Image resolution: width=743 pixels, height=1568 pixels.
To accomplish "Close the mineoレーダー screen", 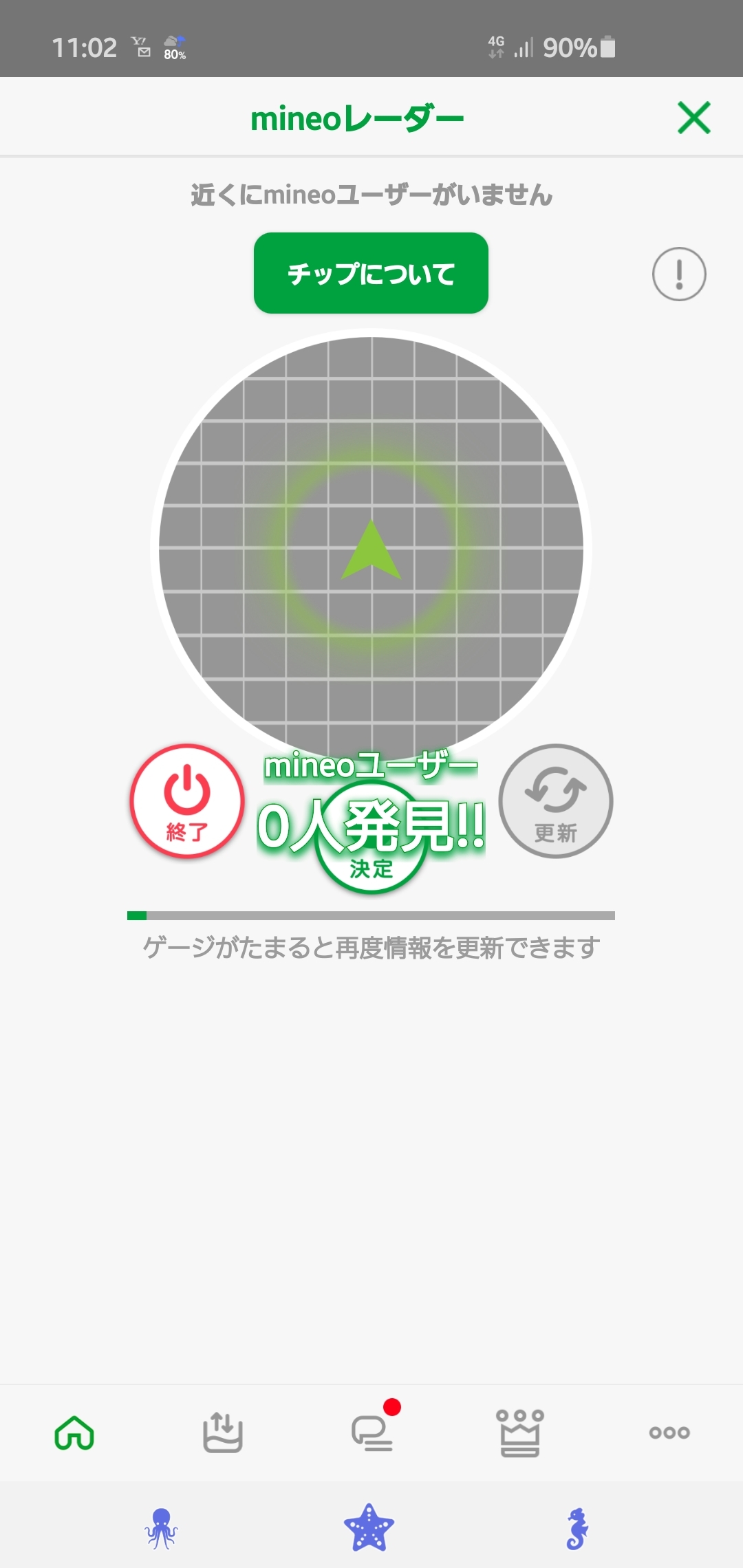I will [x=693, y=118].
